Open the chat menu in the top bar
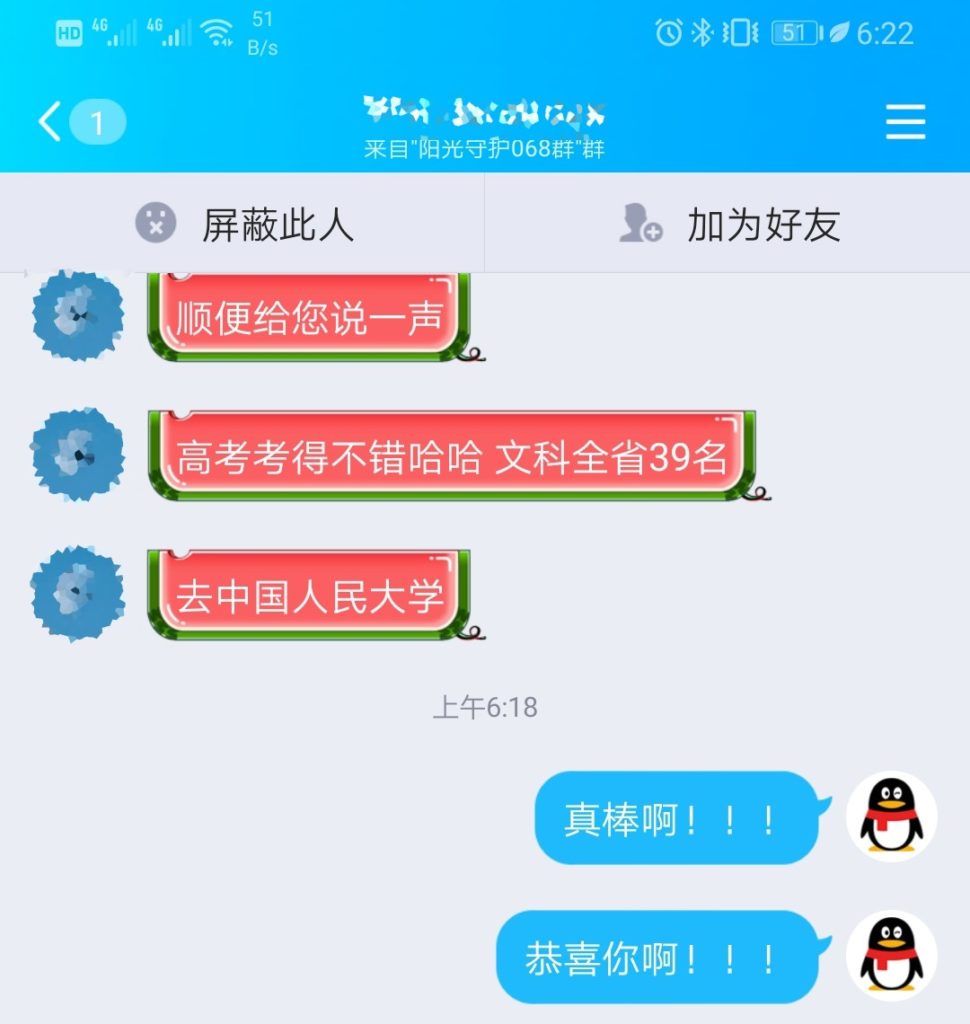Image resolution: width=970 pixels, height=1024 pixels. click(905, 122)
